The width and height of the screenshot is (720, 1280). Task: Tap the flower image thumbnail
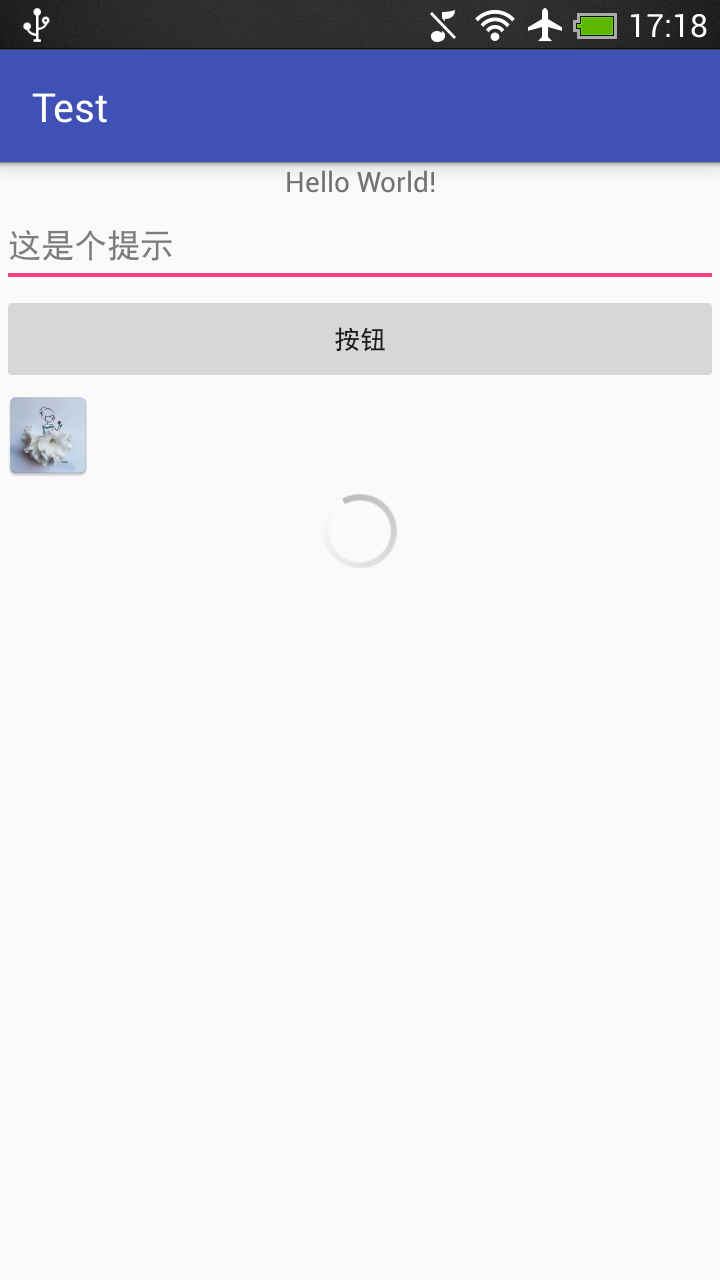point(48,436)
